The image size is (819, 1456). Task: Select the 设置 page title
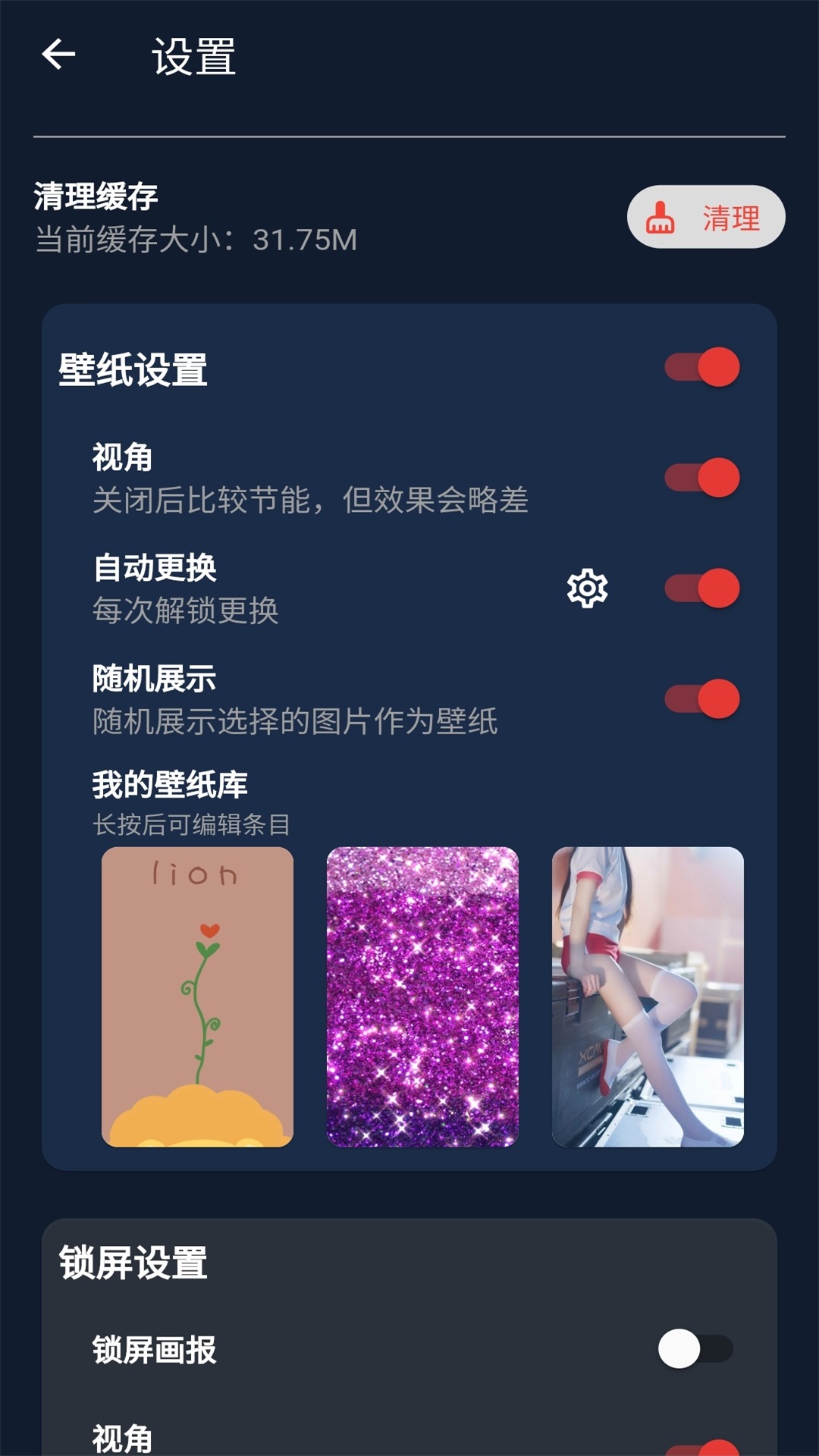[x=192, y=57]
